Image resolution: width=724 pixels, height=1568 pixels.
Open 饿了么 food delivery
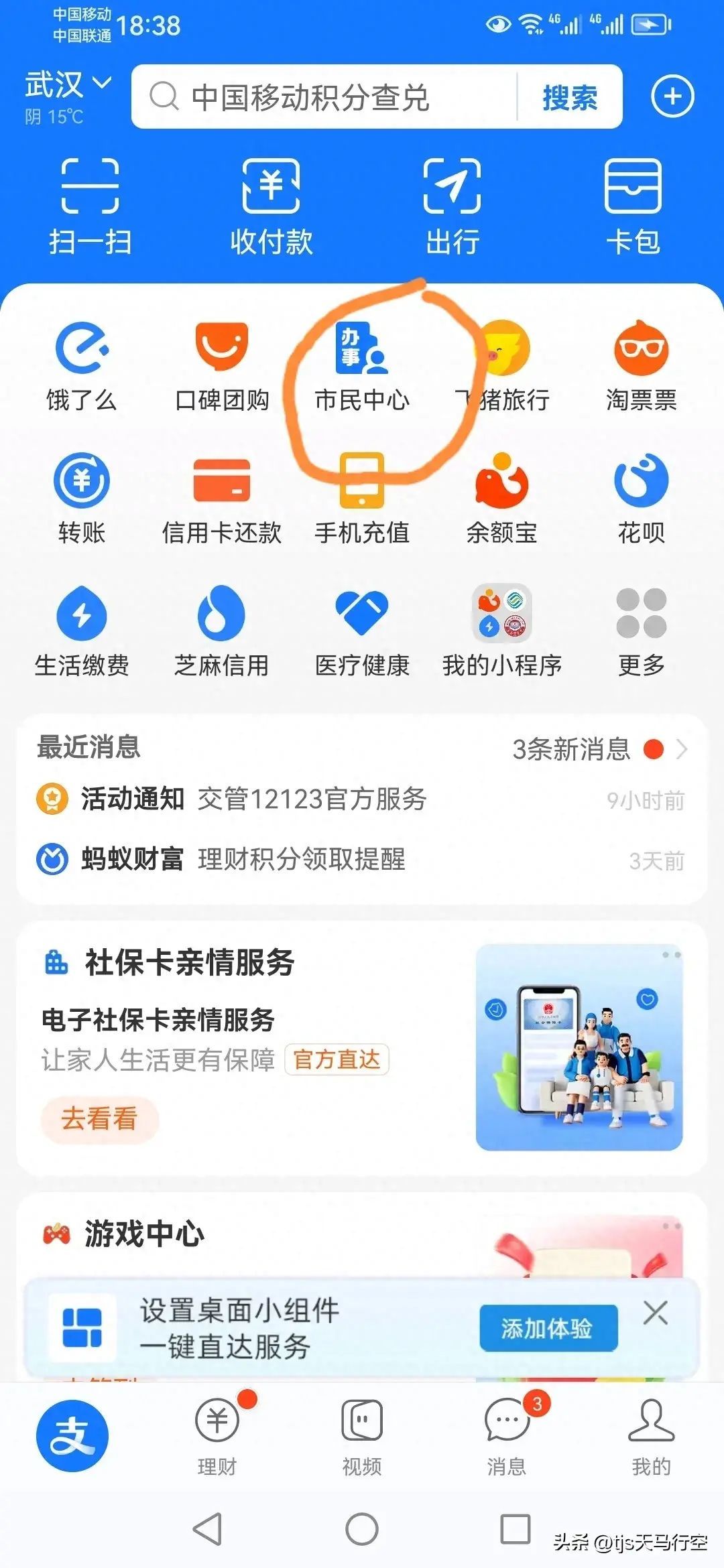(x=80, y=365)
